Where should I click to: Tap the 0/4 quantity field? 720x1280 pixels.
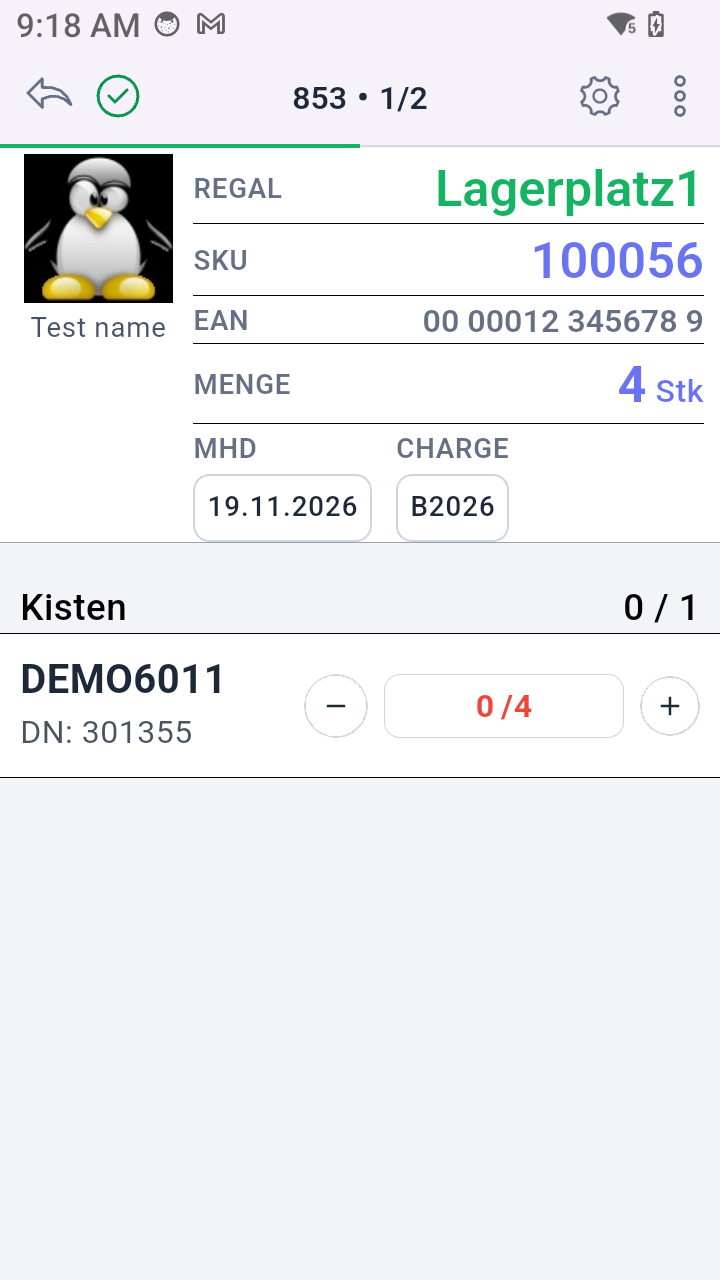pyautogui.click(x=504, y=706)
